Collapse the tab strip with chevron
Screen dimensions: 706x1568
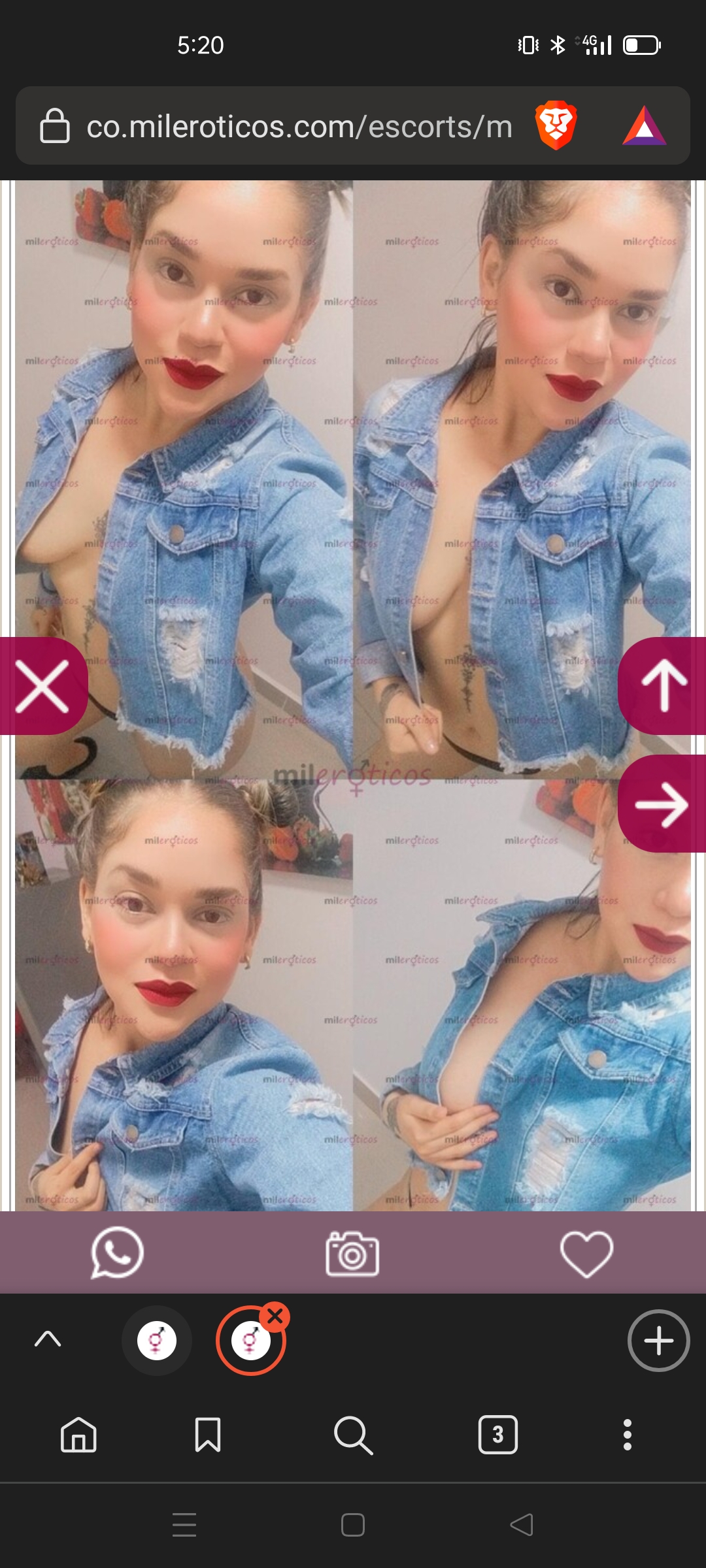(x=48, y=1340)
